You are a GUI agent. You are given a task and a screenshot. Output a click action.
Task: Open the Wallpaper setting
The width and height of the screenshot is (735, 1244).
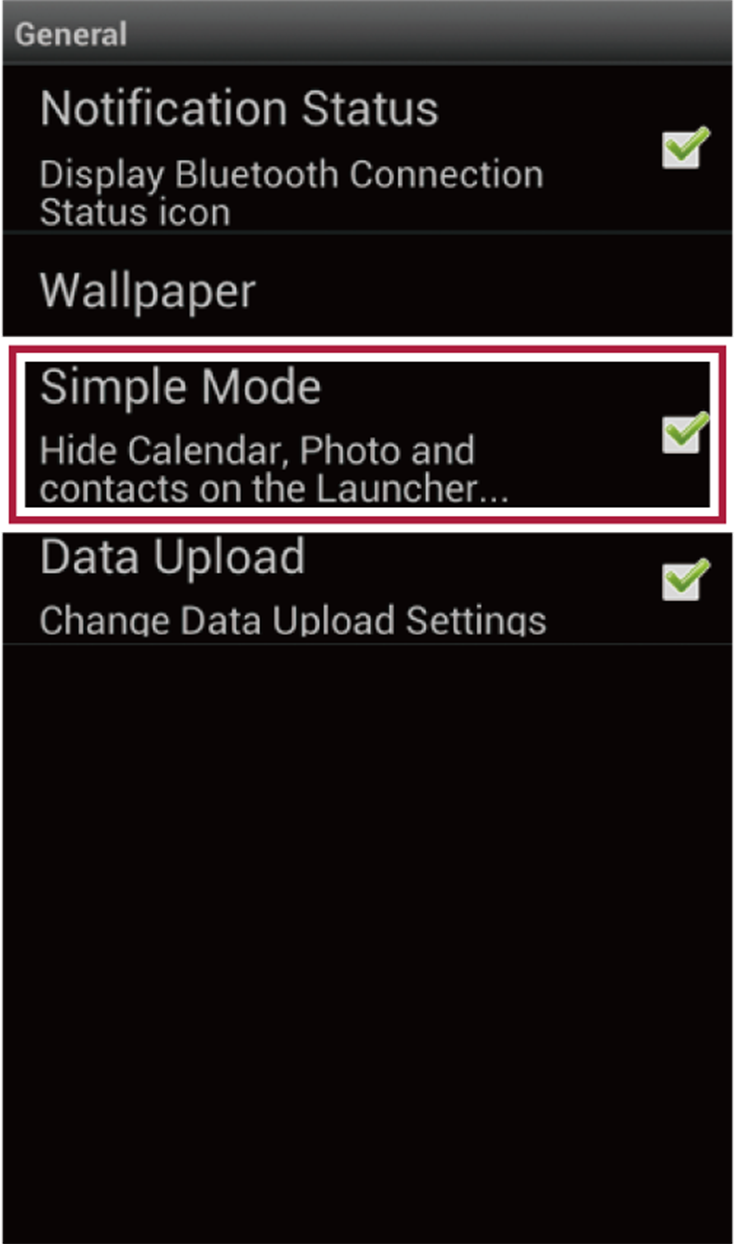click(367, 291)
